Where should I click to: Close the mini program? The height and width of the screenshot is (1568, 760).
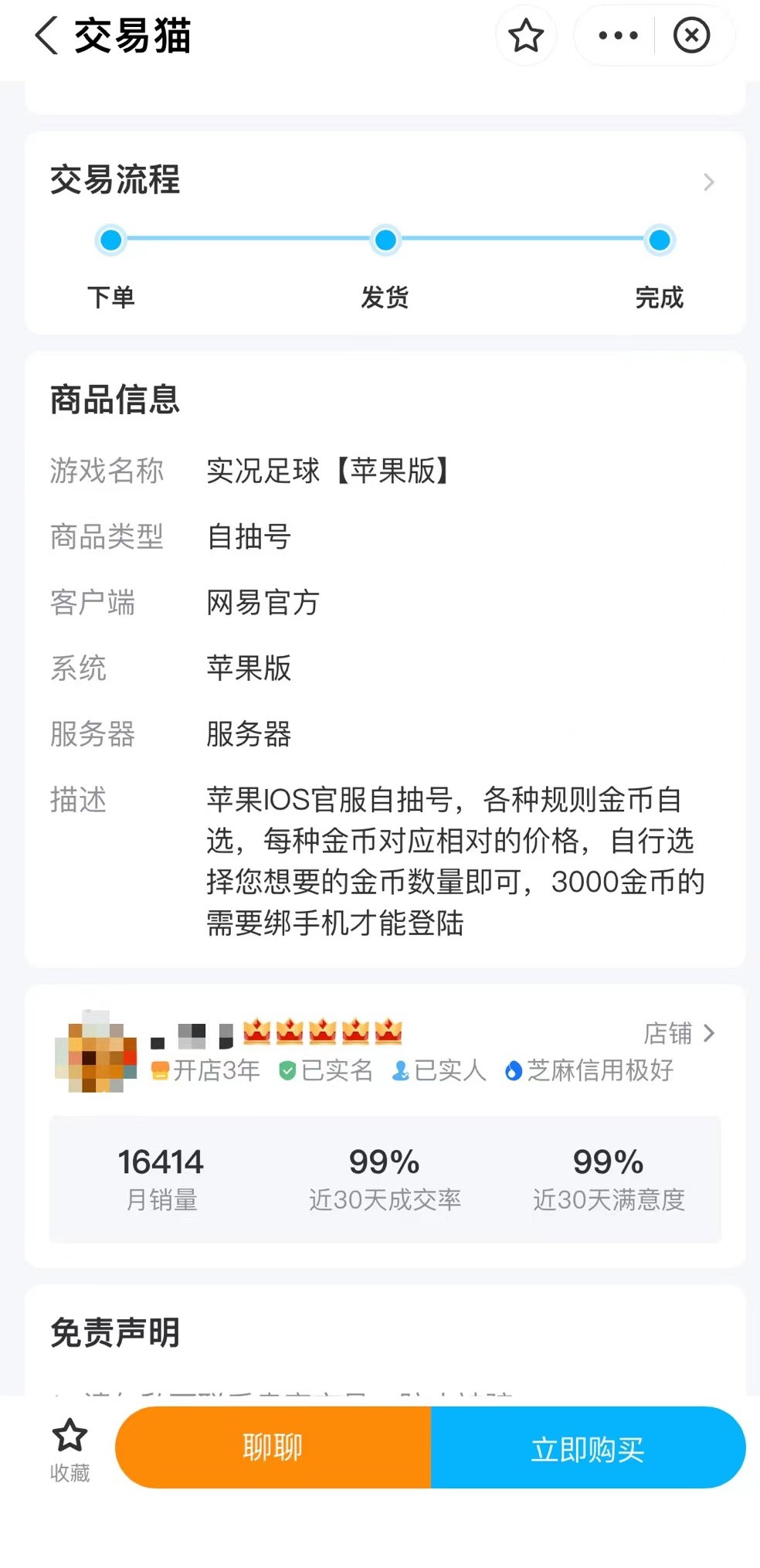click(691, 36)
